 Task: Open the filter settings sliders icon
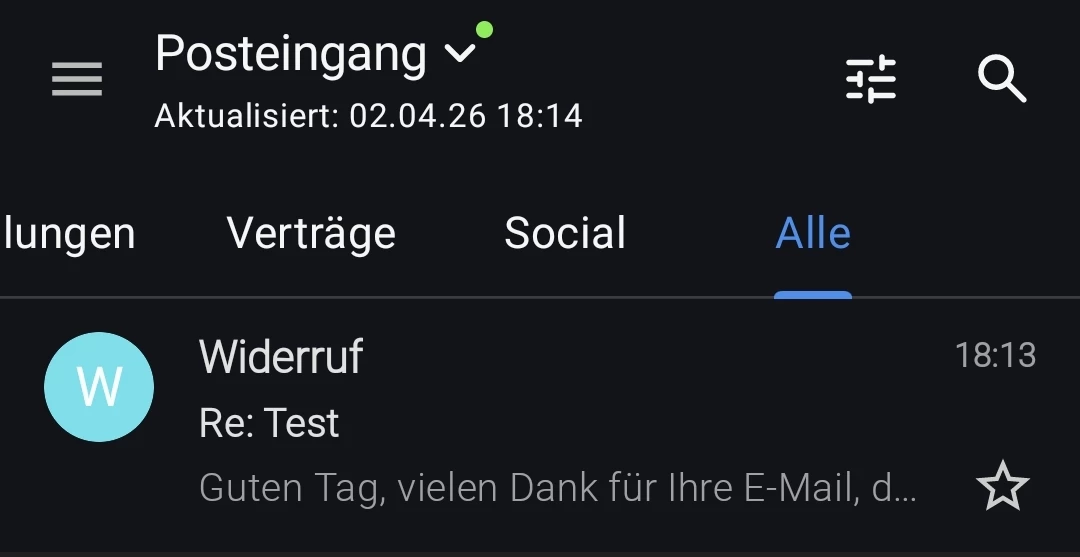pos(870,79)
